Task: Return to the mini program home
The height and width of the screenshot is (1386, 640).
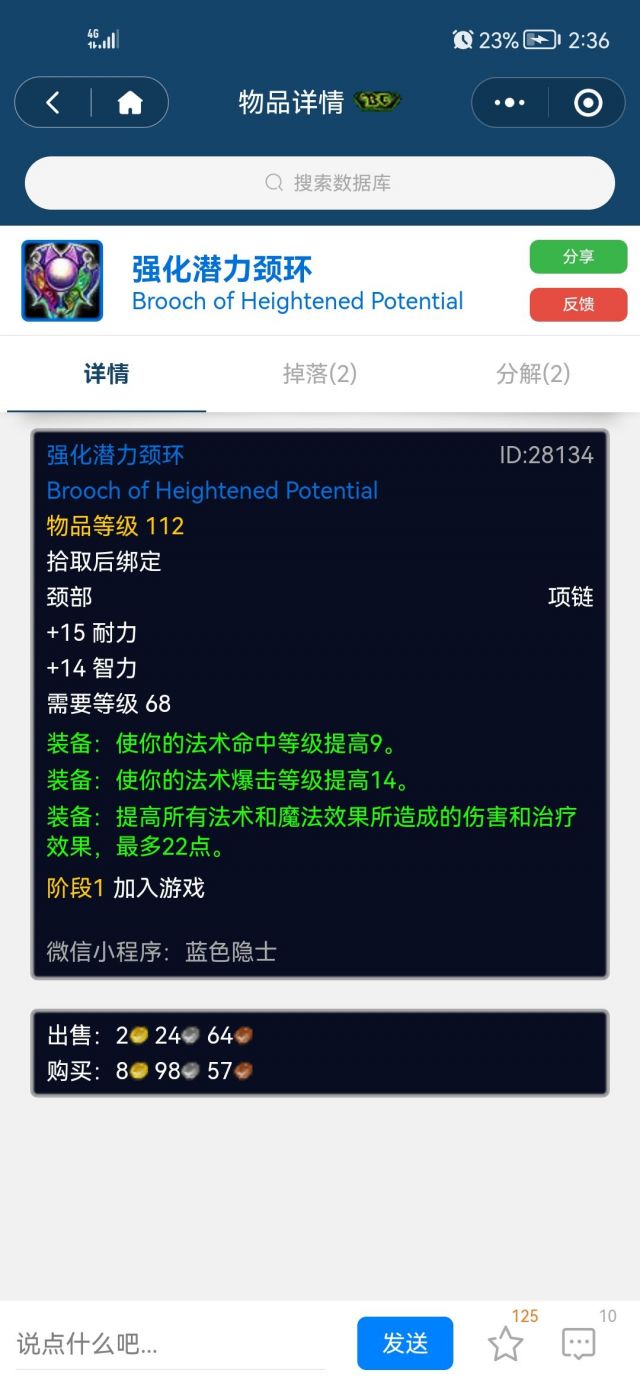Action: click(130, 102)
